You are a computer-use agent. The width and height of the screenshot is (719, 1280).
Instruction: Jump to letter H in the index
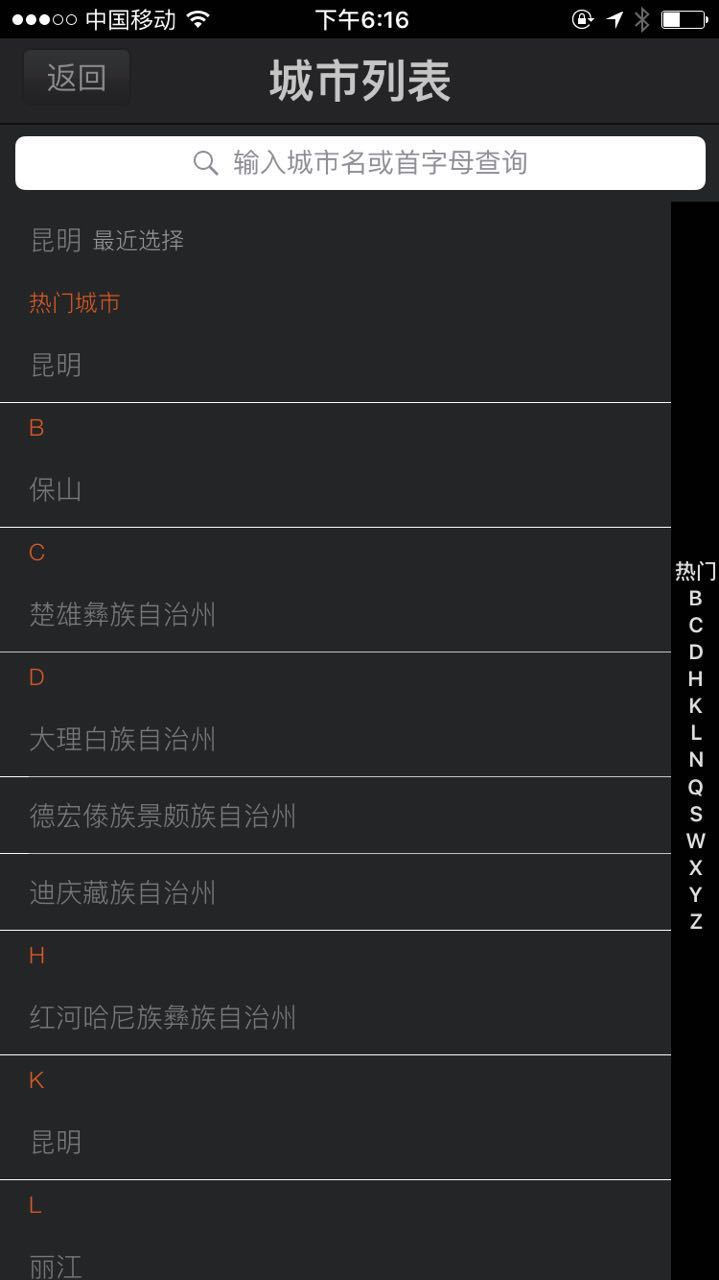[695, 679]
